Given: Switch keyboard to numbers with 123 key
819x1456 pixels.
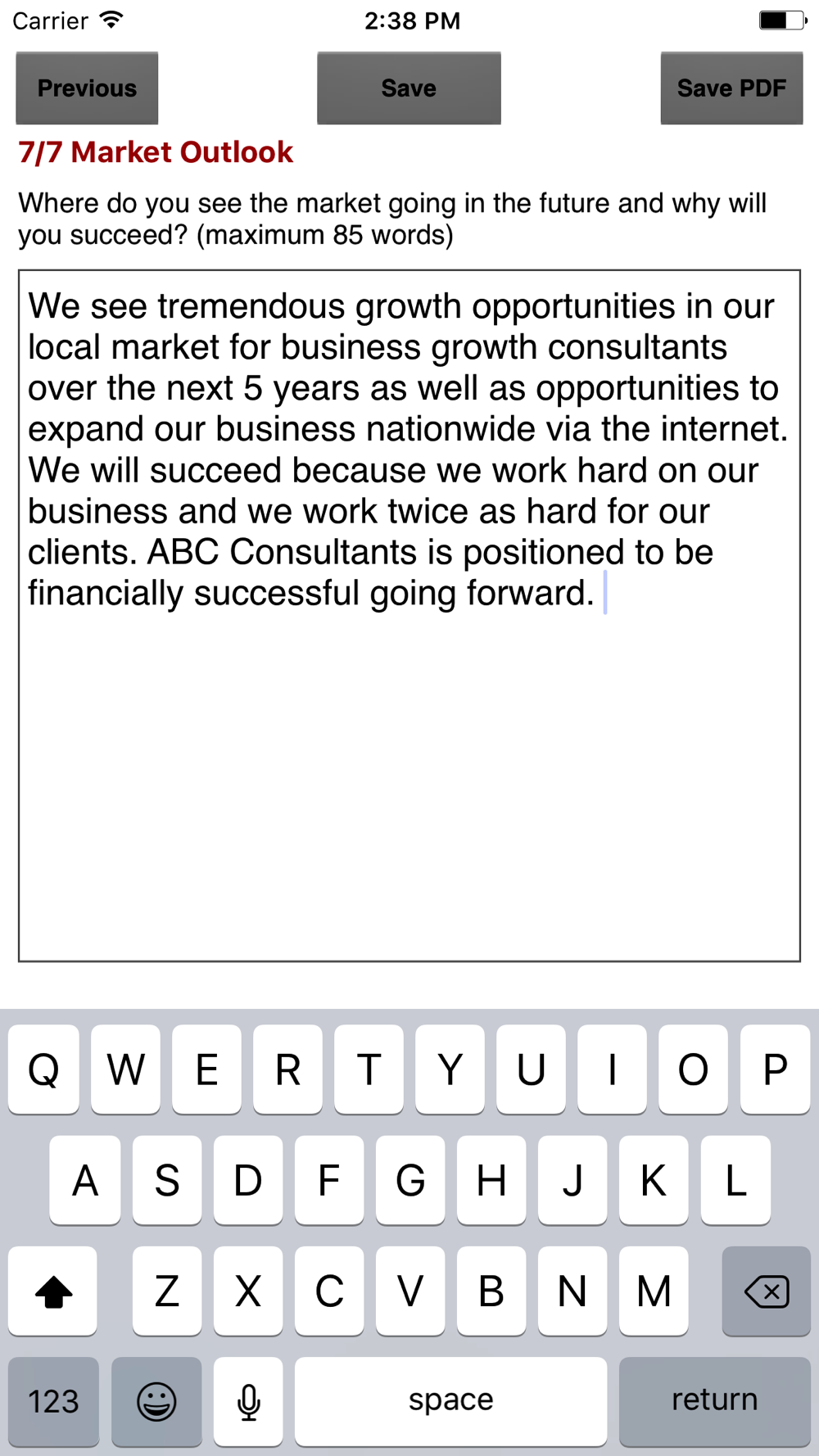Looking at the screenshot, I should (54, 1400).
